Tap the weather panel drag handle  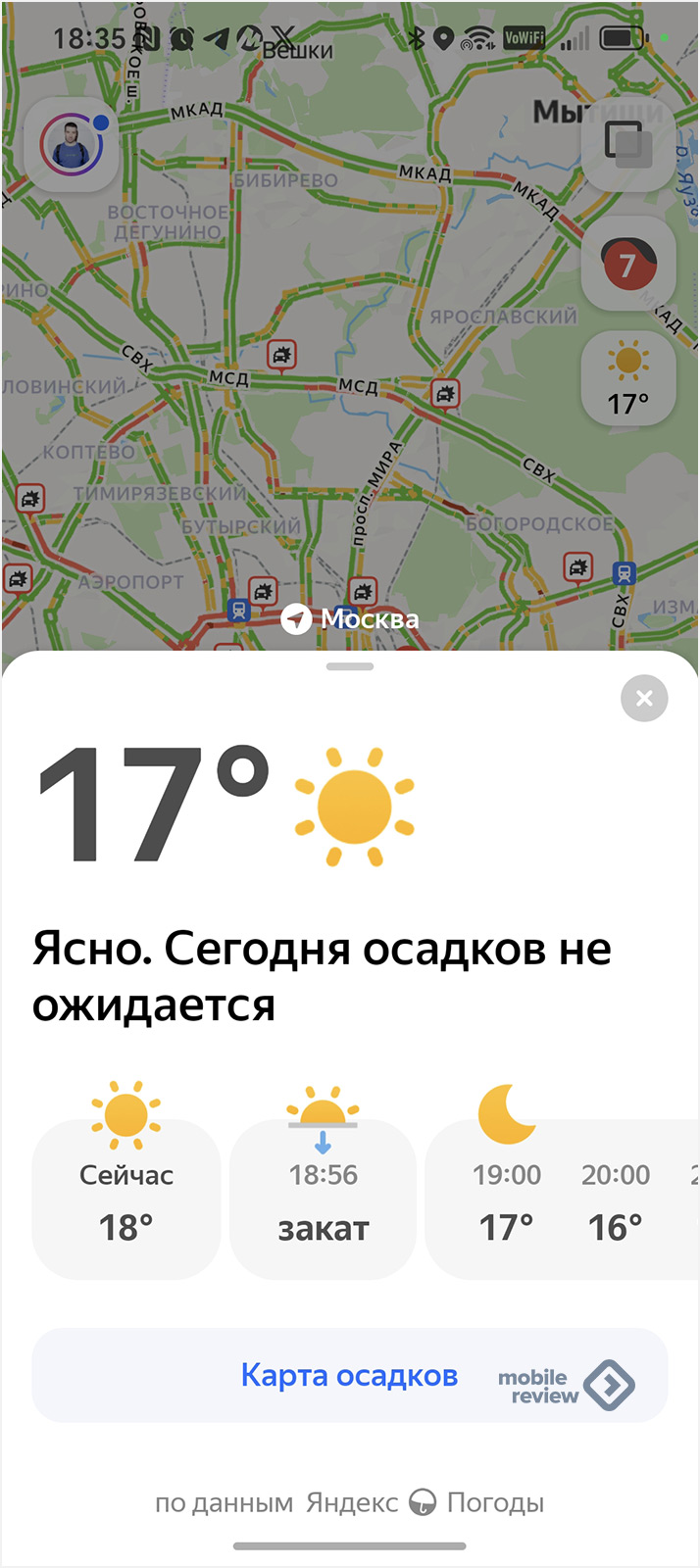point(350,666)
